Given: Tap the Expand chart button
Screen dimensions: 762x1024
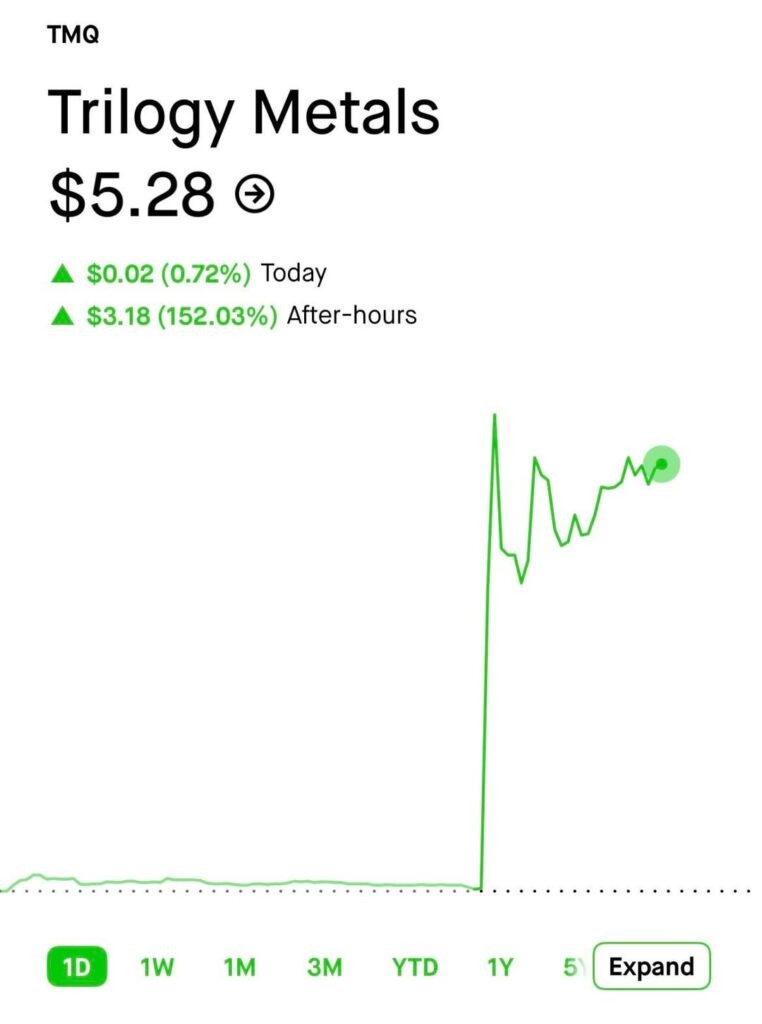Looking at the screenshot, I should pyautogui.click(x=651, y=967).
